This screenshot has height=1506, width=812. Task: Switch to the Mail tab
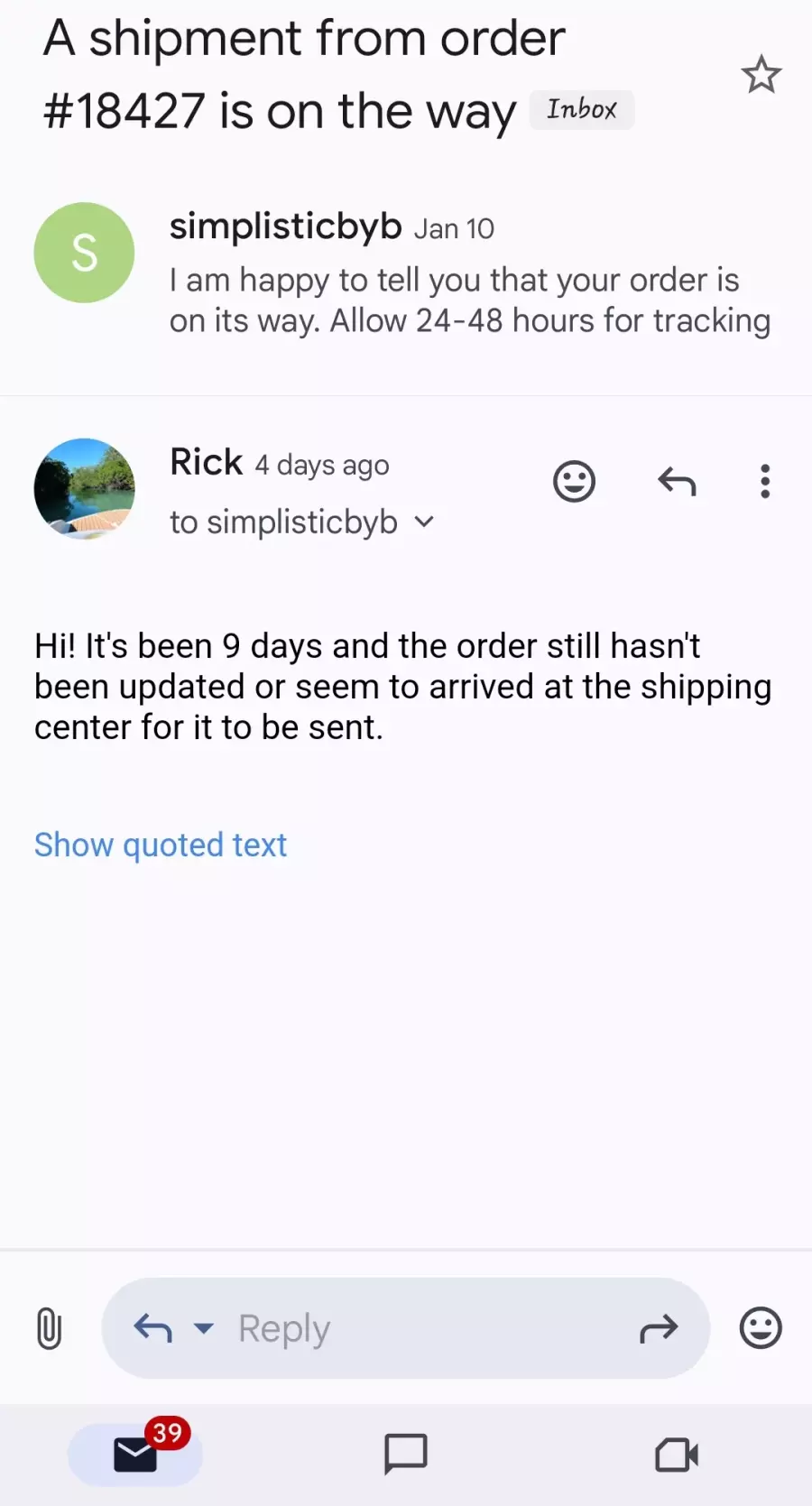click(135, 1455)
